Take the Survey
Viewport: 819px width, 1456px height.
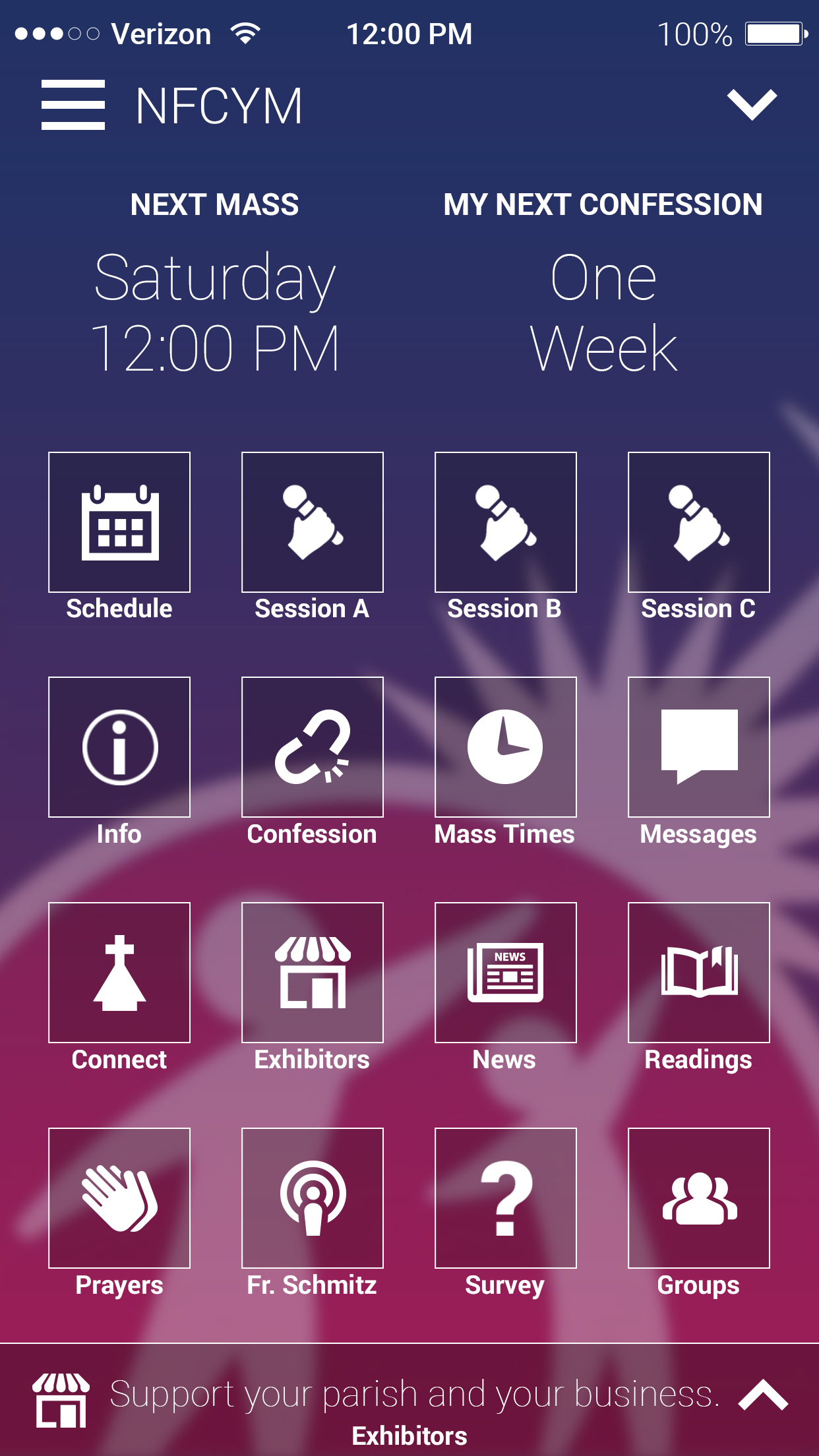point(506,1198)
